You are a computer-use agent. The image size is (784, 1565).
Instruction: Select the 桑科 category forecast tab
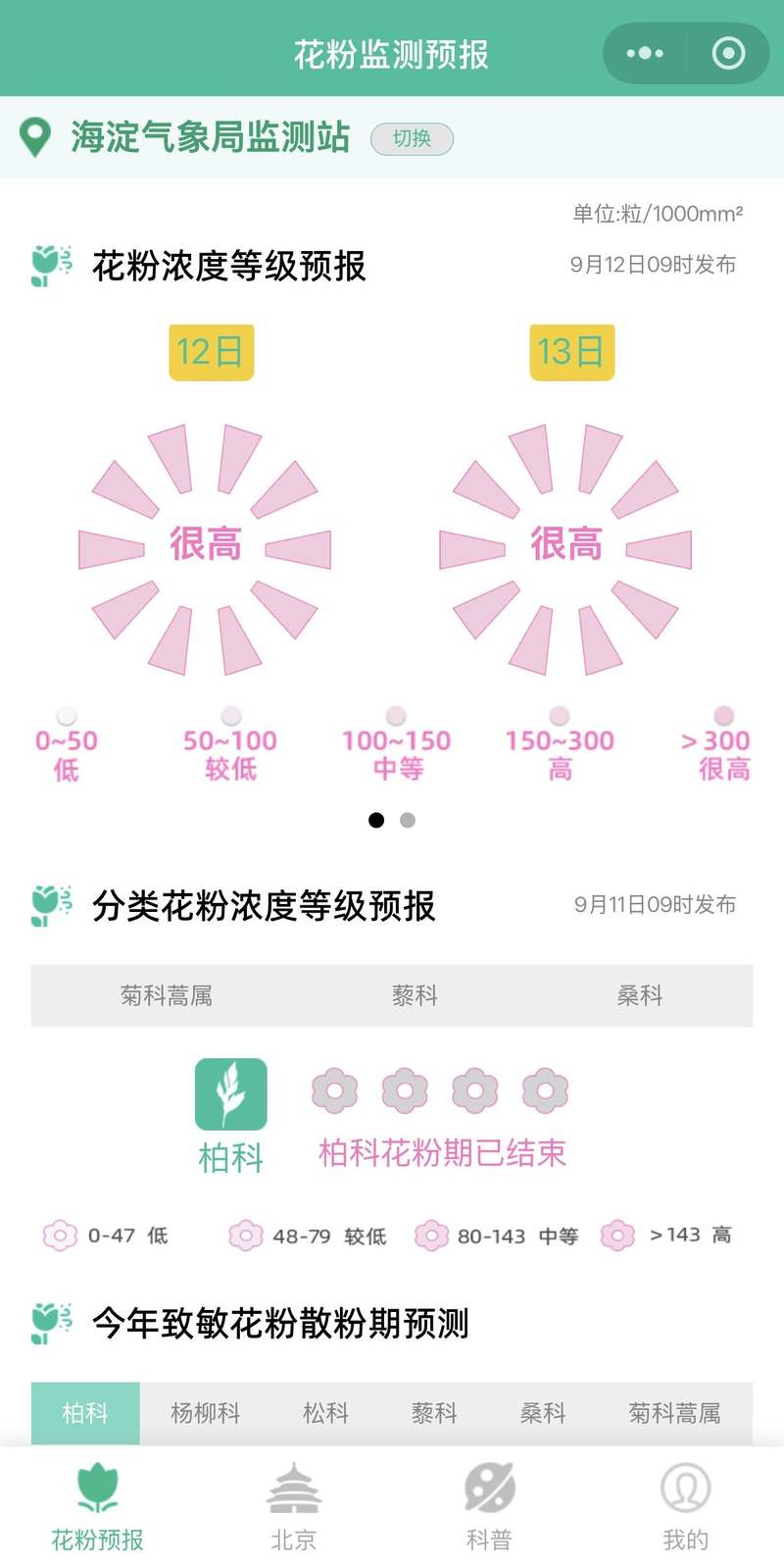click(640, 996)
